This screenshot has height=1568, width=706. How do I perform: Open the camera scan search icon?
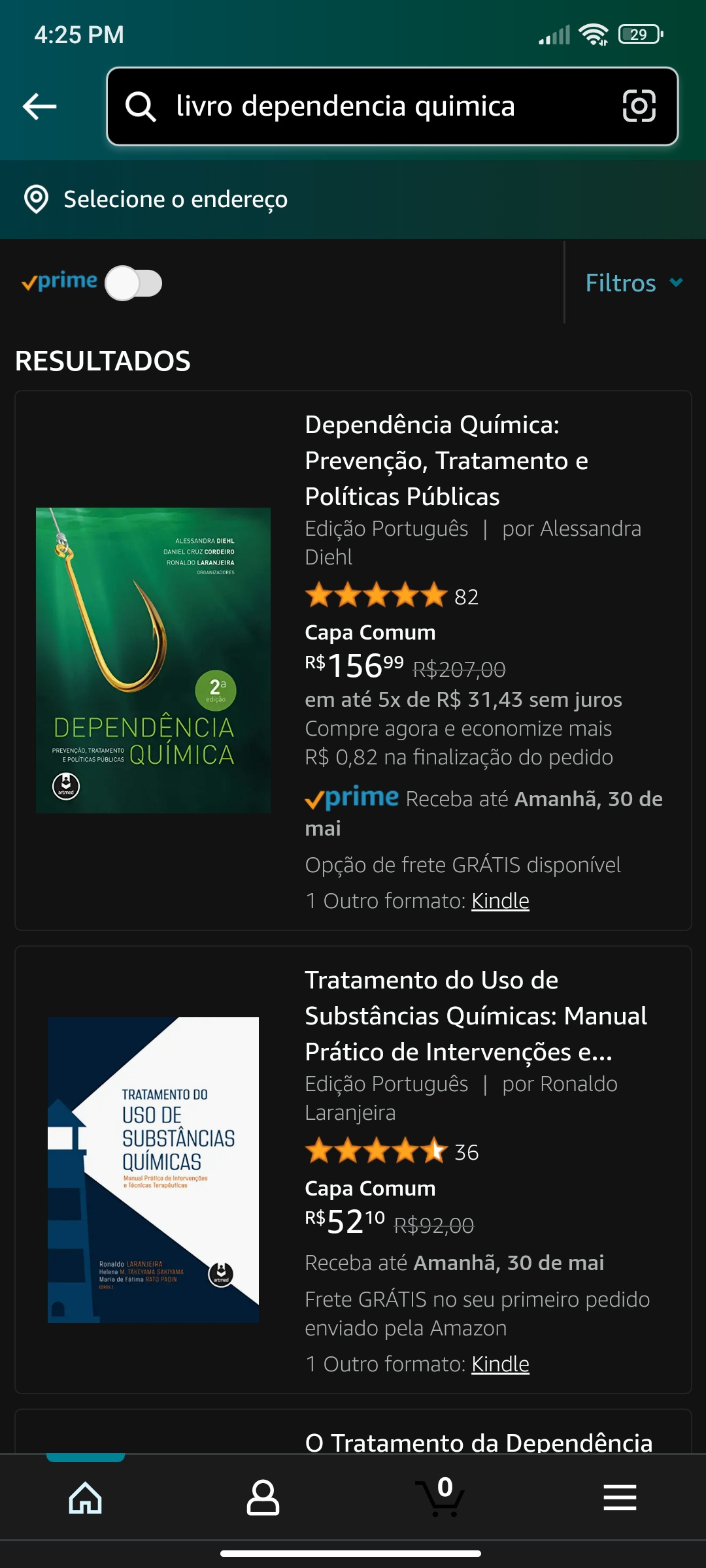(x=639, y=106)
